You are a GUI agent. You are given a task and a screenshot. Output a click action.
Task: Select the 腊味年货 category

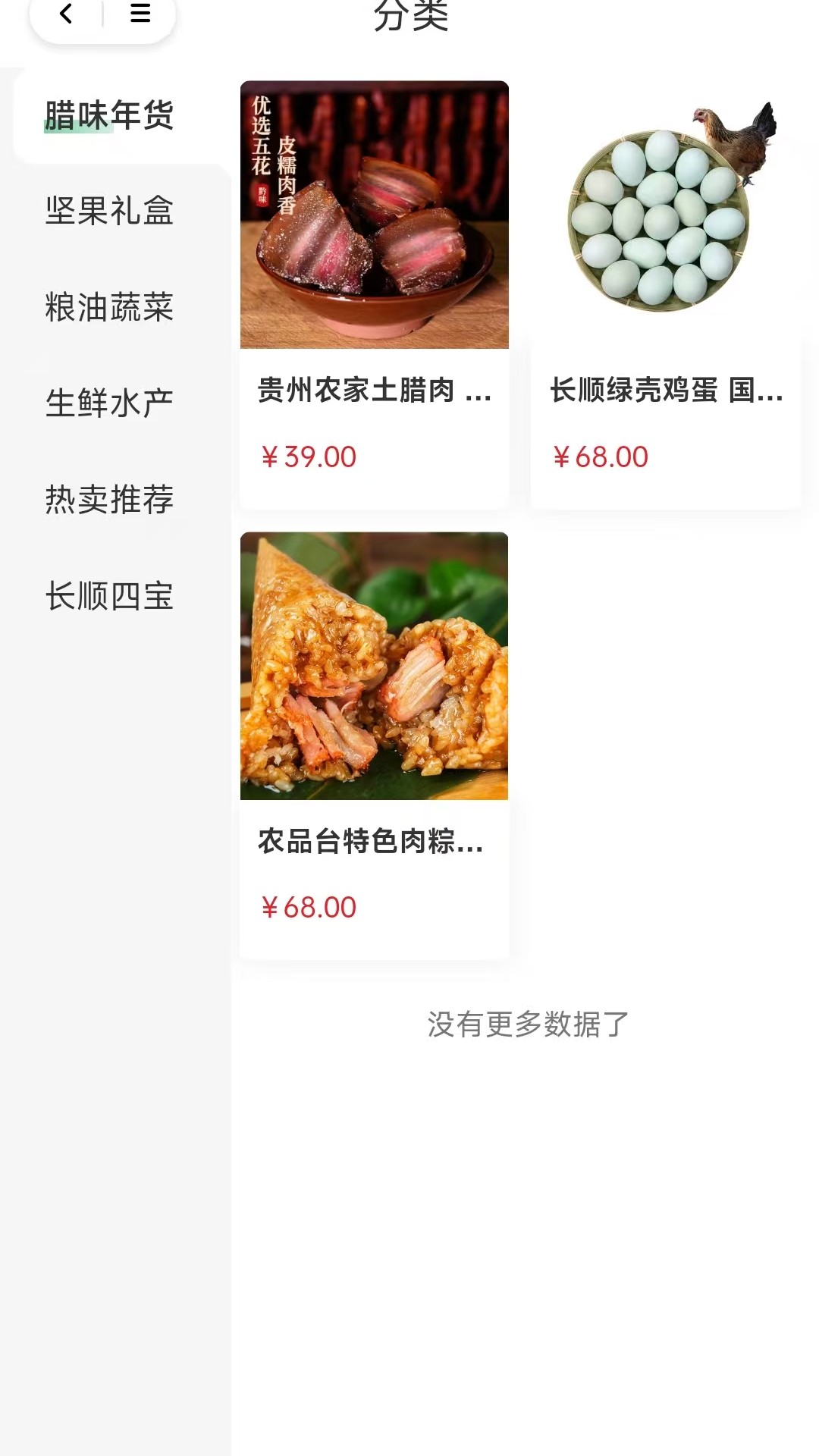click(109, 115)
